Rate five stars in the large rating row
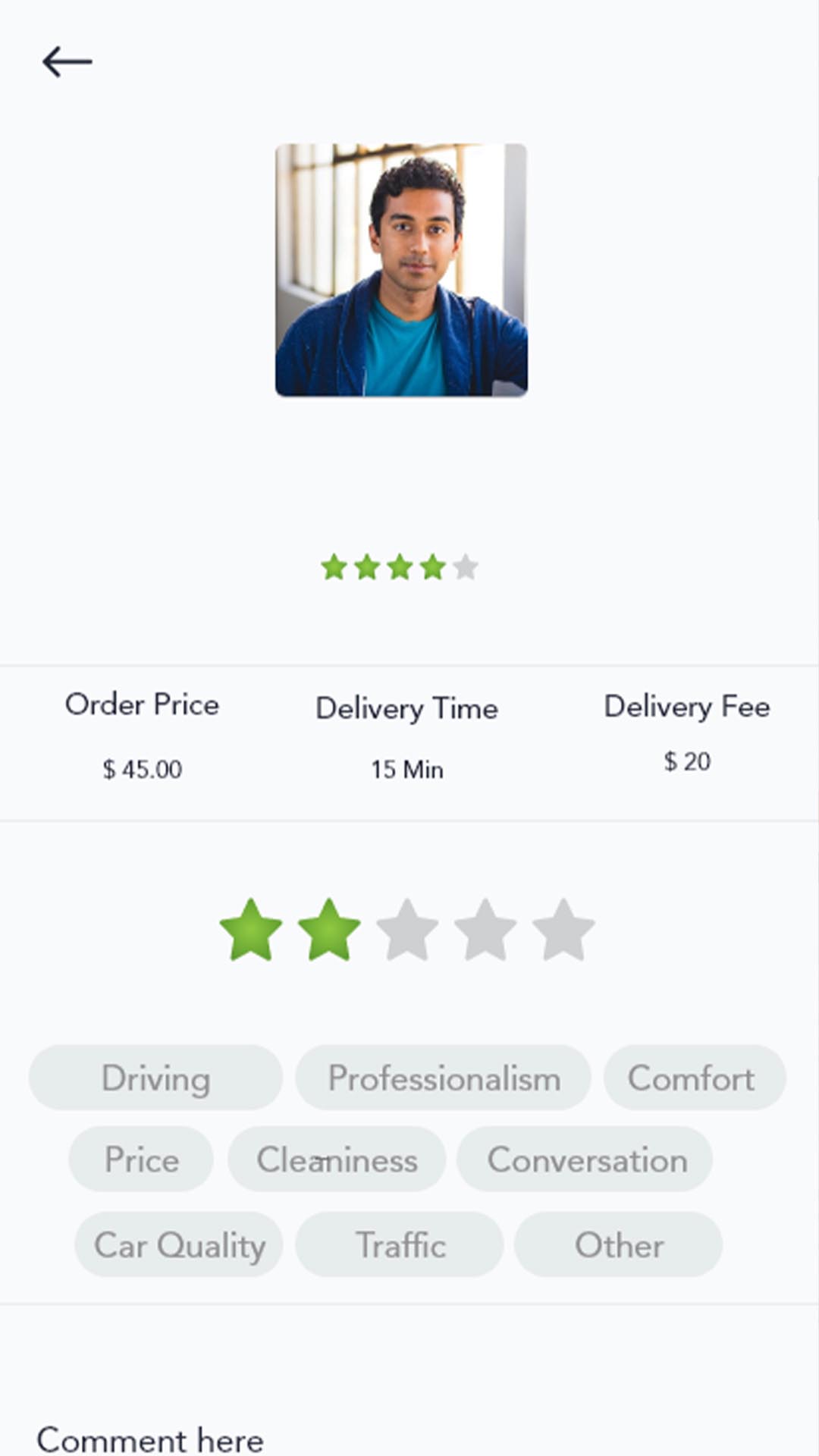 tap(563, 930)
